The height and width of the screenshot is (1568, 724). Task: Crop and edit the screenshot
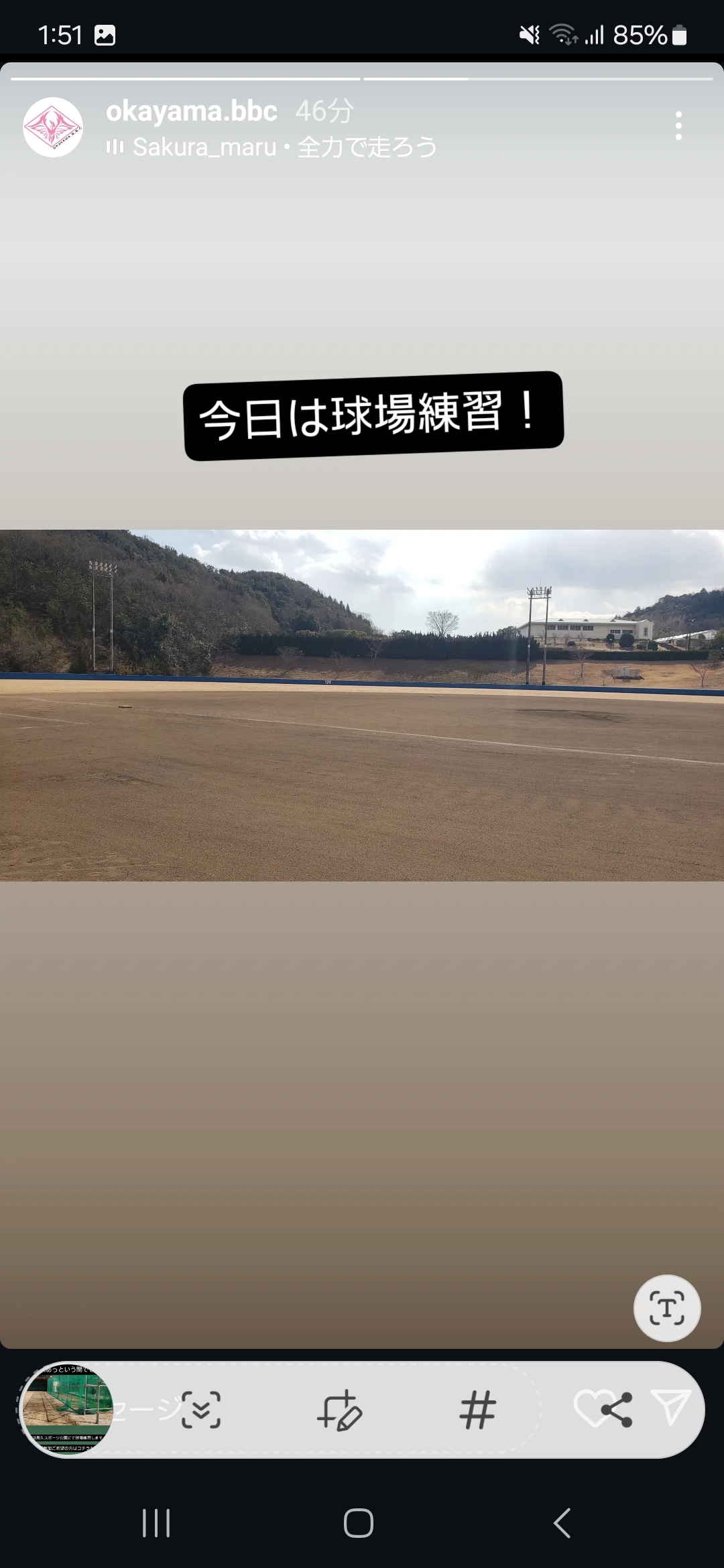pyautogui.click(x=340, y=1411)
